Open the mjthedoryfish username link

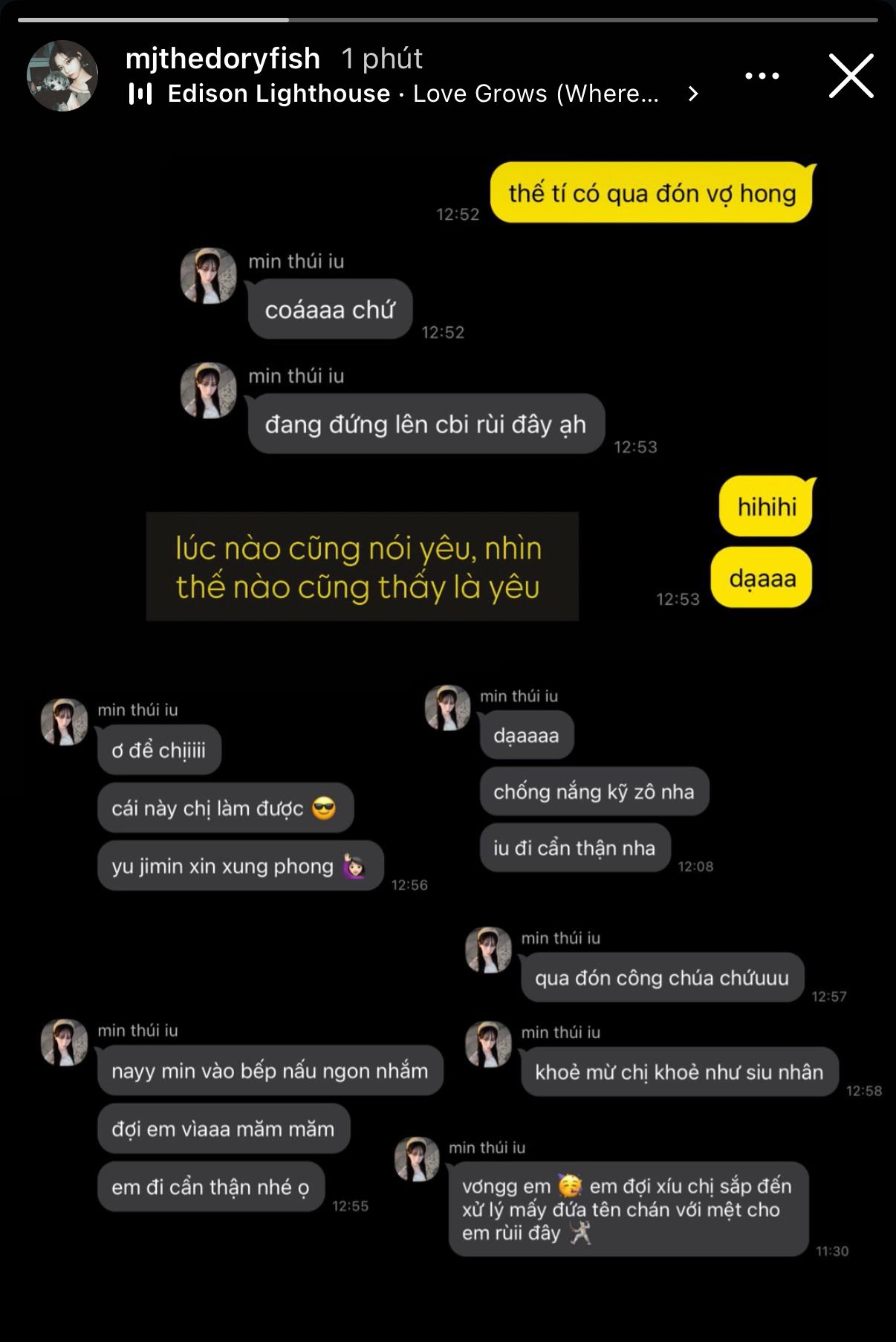coord(223,59)
